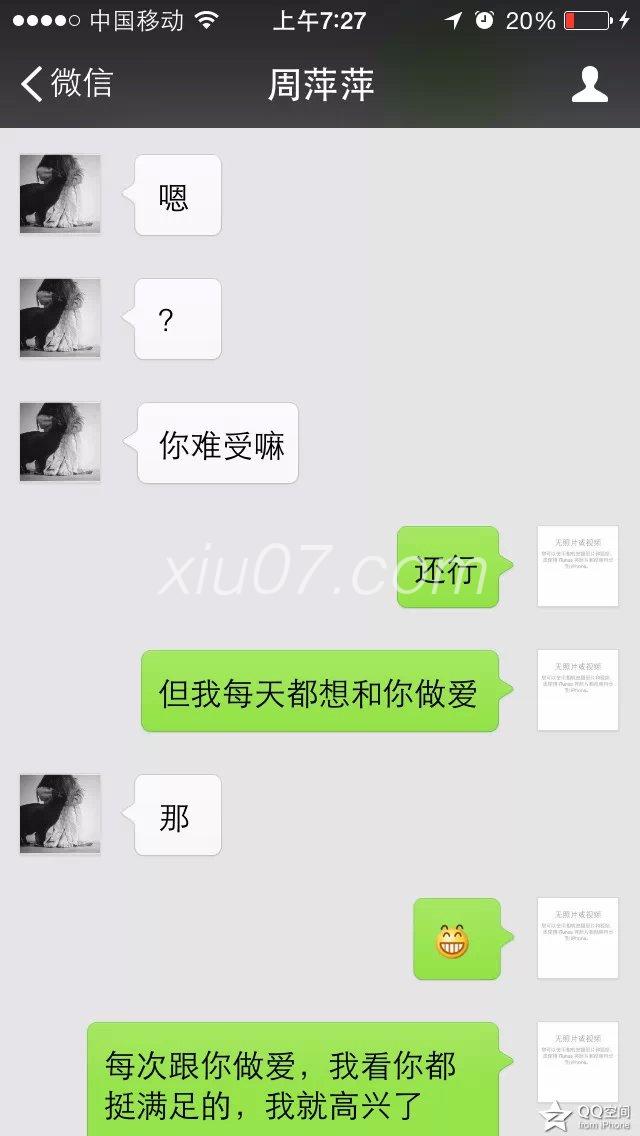Open my avatar beside the 还行 message

[x=577, y=566]
